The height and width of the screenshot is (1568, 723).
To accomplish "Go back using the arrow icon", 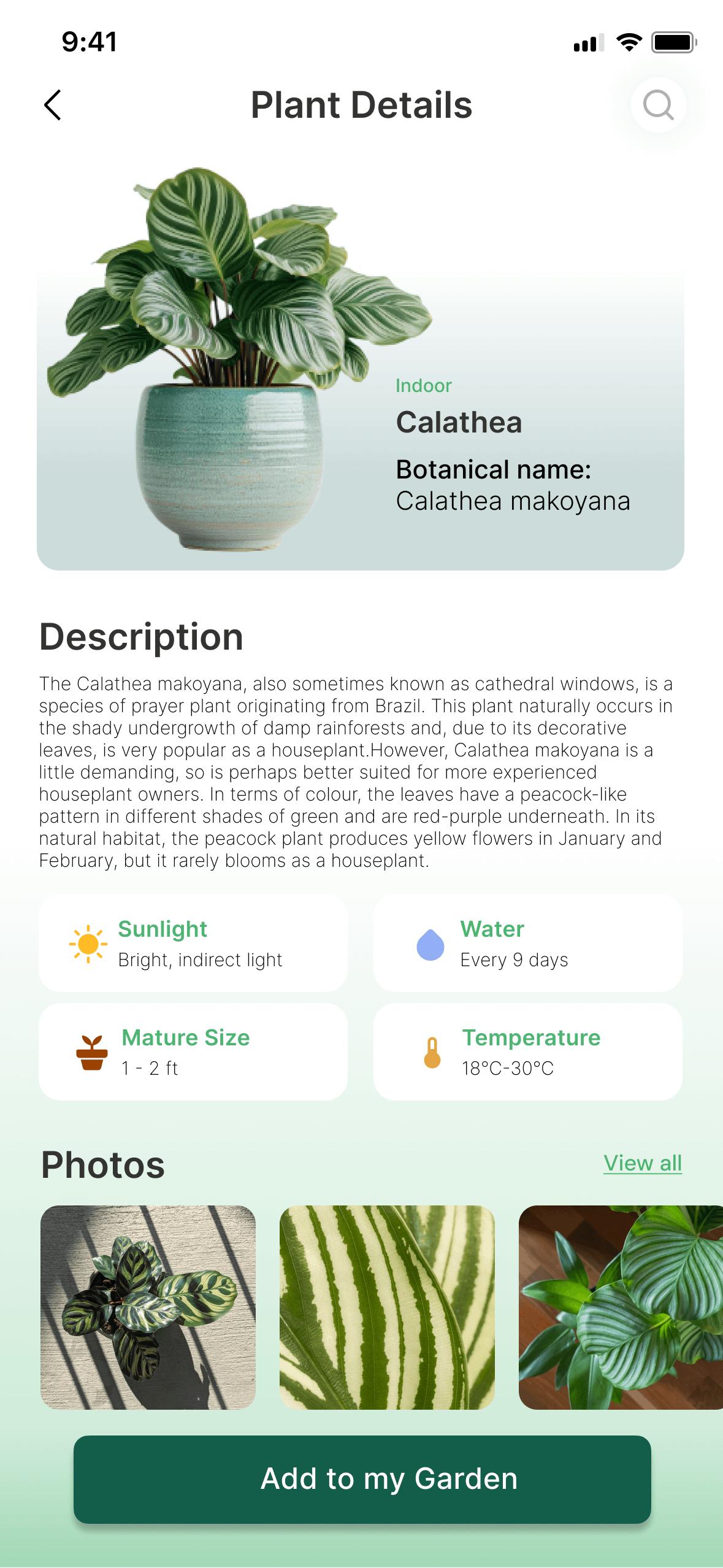I will (x=53, y=105).
